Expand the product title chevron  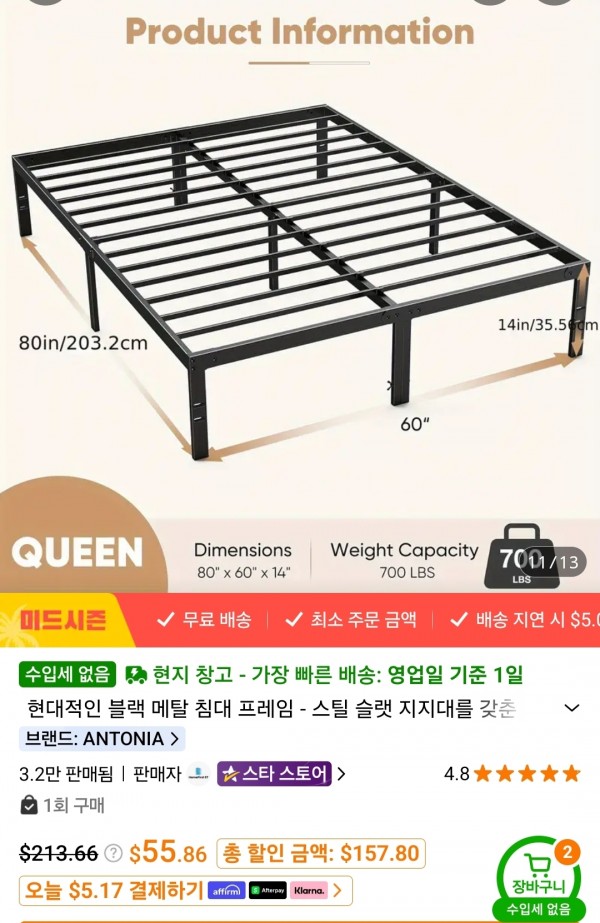pos(572,708)
